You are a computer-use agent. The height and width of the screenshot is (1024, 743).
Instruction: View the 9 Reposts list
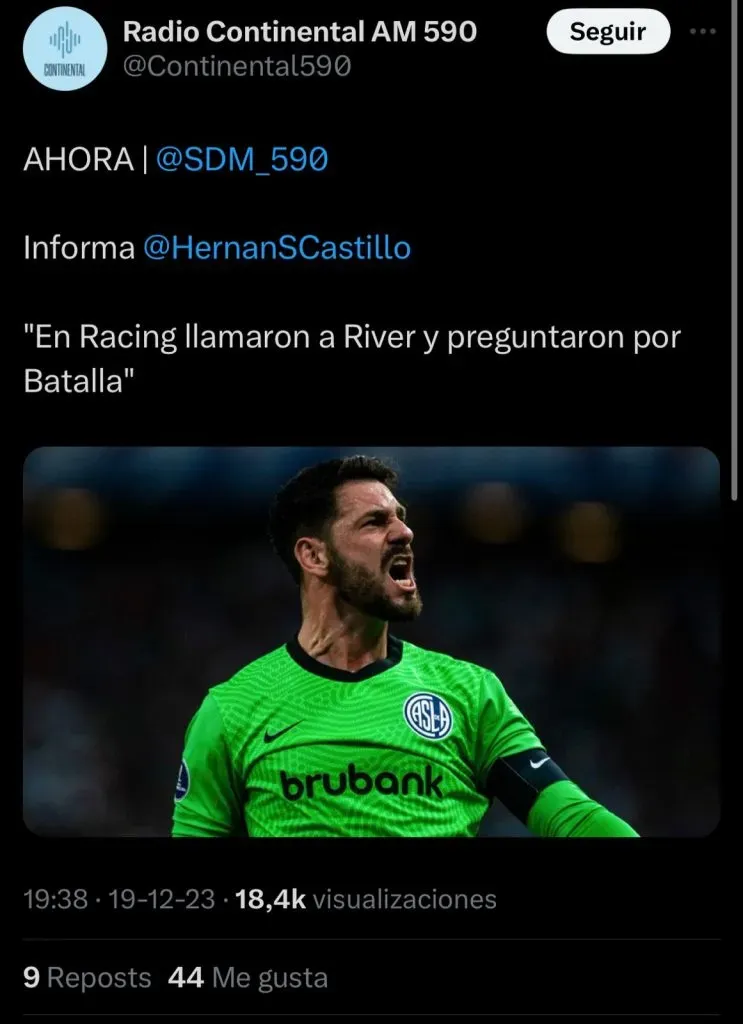[87, 977]
